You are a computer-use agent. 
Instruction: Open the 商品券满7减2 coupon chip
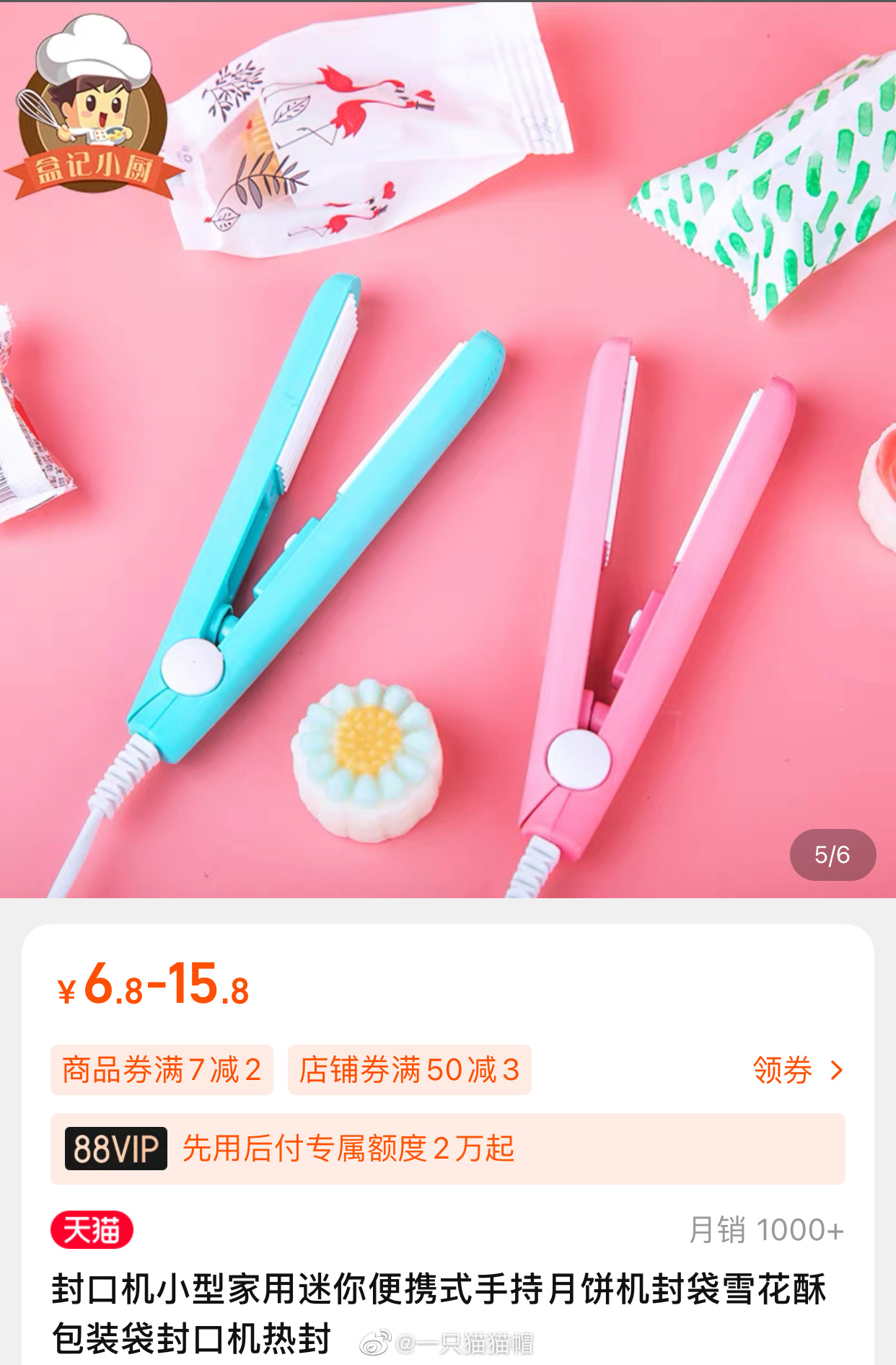coord(162,1070)
